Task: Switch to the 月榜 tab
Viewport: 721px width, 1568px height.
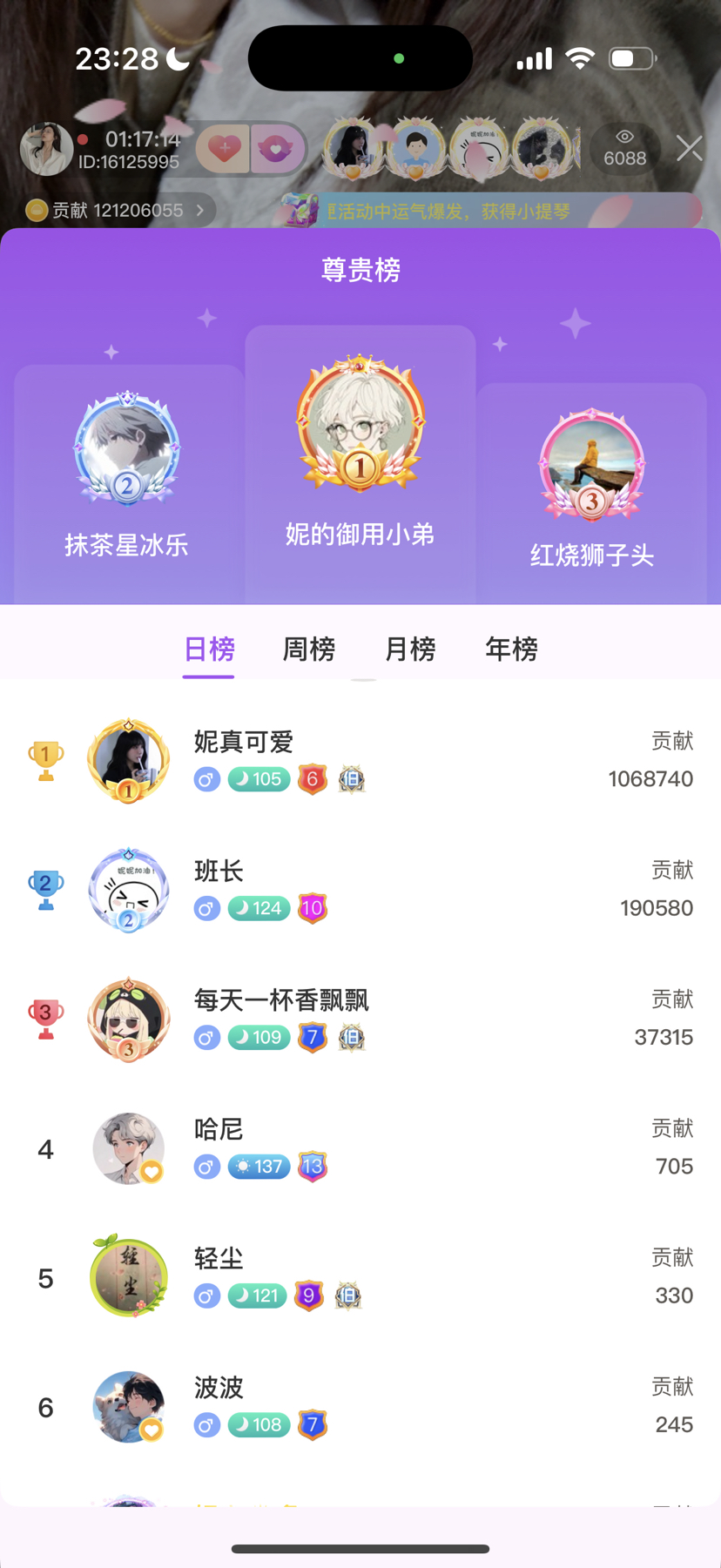Action: (x=410, y=649)
